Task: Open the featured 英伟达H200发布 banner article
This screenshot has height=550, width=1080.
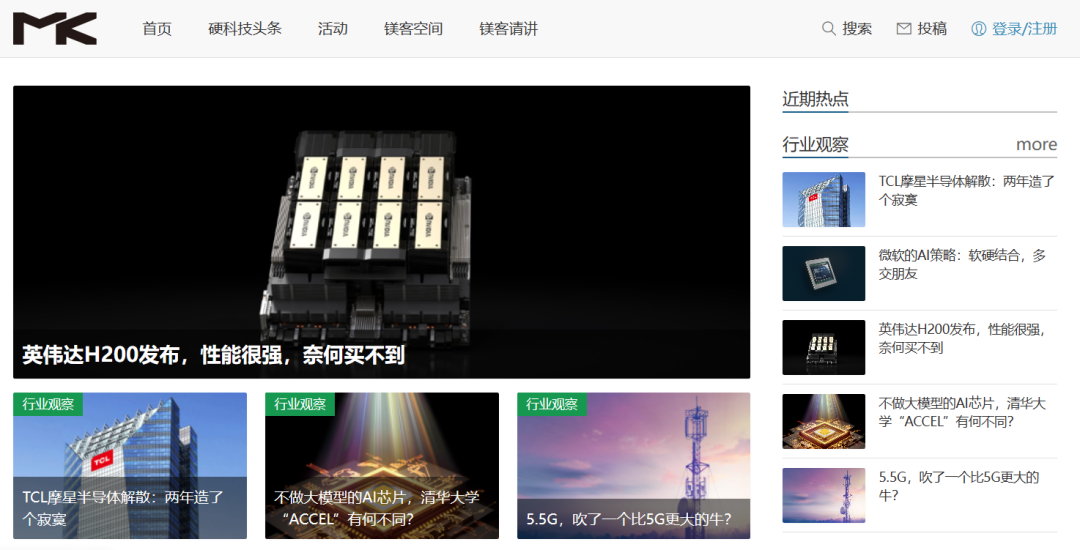Action: 381,232
